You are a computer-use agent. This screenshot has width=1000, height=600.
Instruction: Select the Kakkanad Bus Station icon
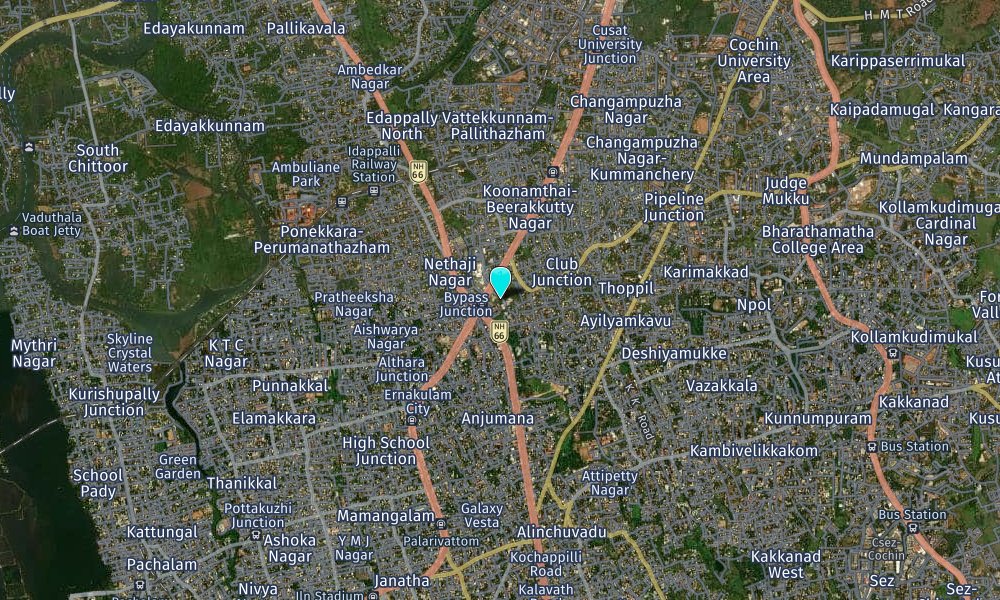tap(872, 446)
